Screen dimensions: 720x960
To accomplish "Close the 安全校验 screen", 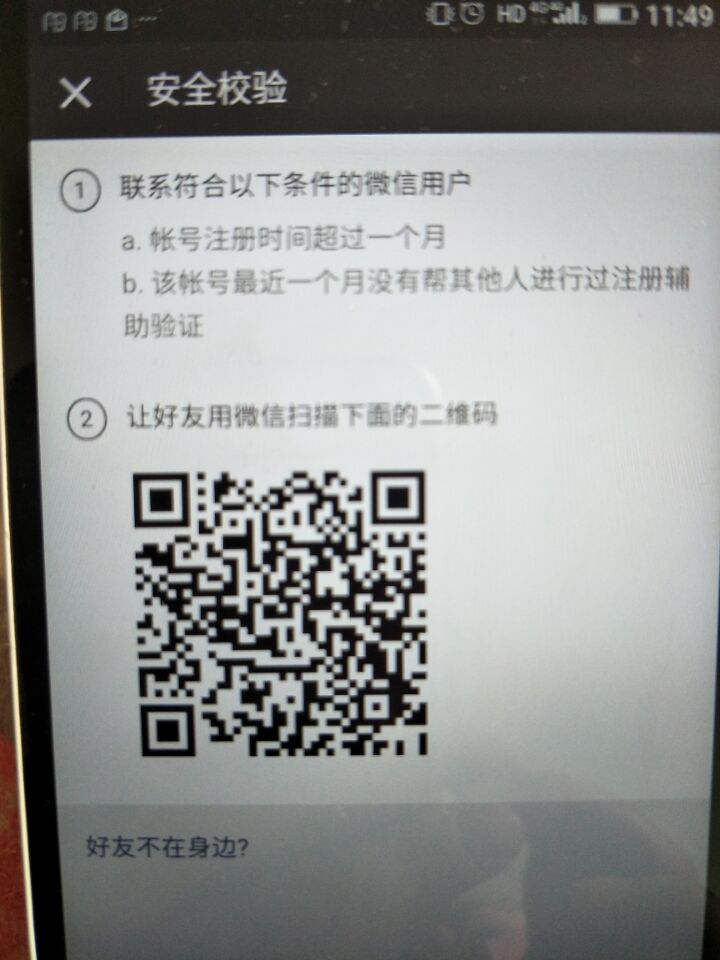I will click(x=75, y=93).
